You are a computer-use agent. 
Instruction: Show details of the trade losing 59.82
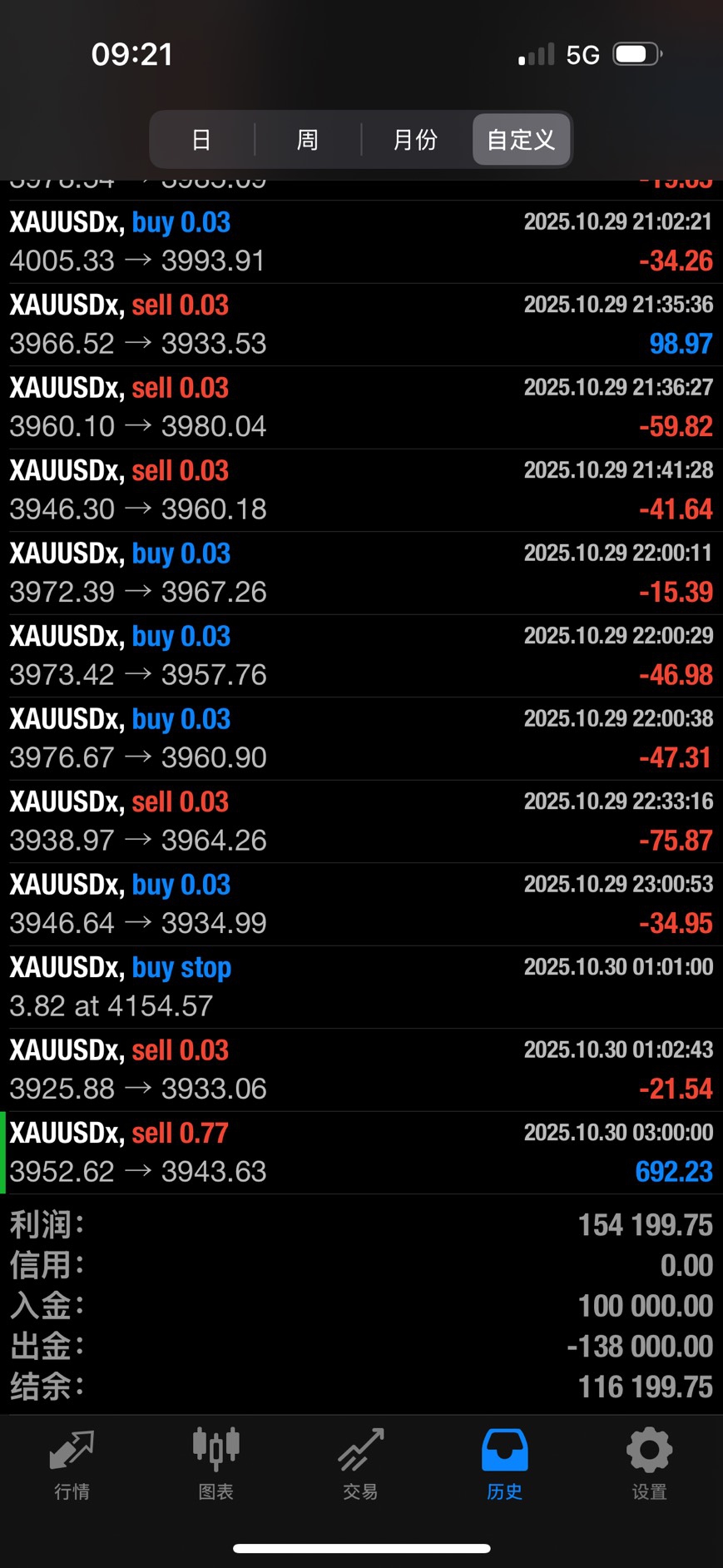pos(361,407)
